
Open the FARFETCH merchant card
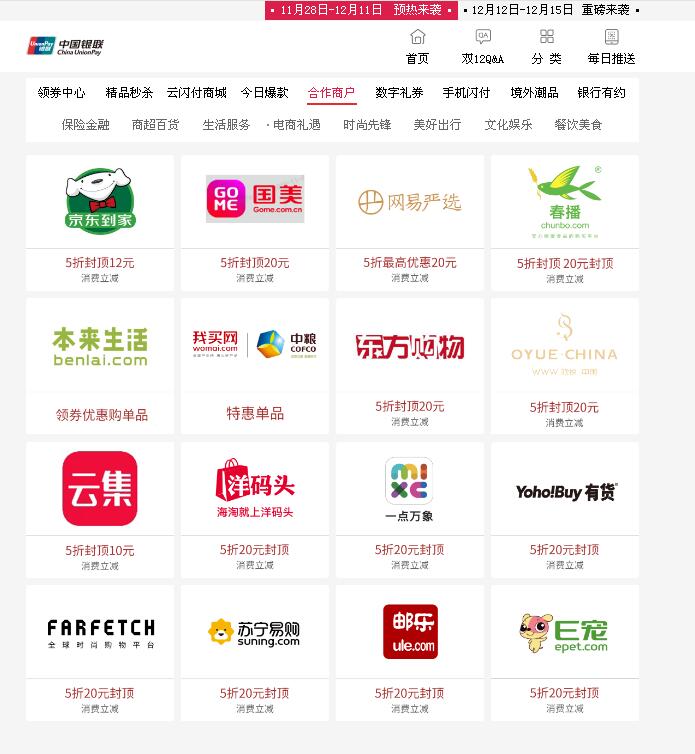[x=100, y=651]
